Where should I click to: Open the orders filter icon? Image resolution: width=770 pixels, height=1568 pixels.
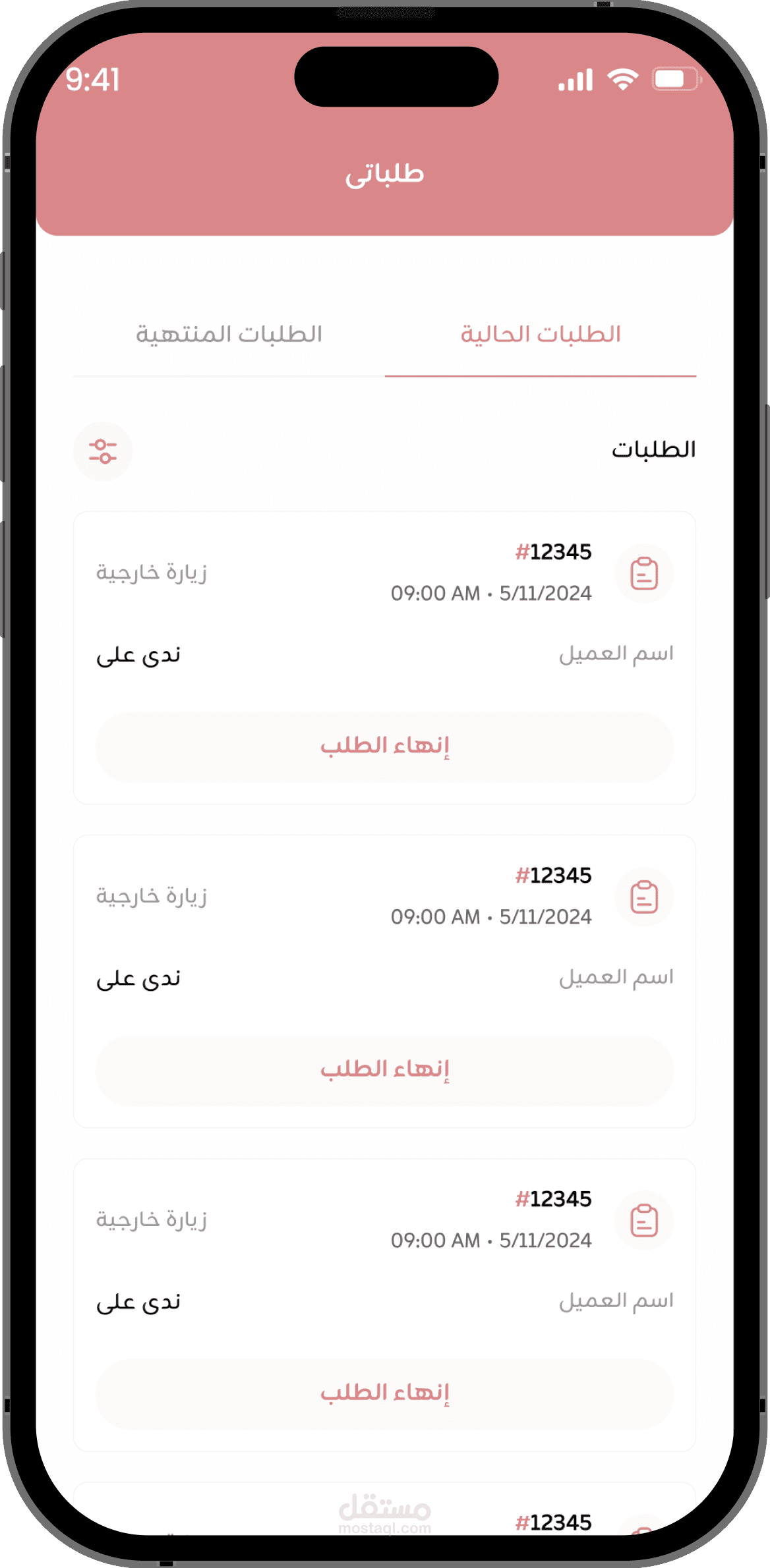tap(103, 451)
